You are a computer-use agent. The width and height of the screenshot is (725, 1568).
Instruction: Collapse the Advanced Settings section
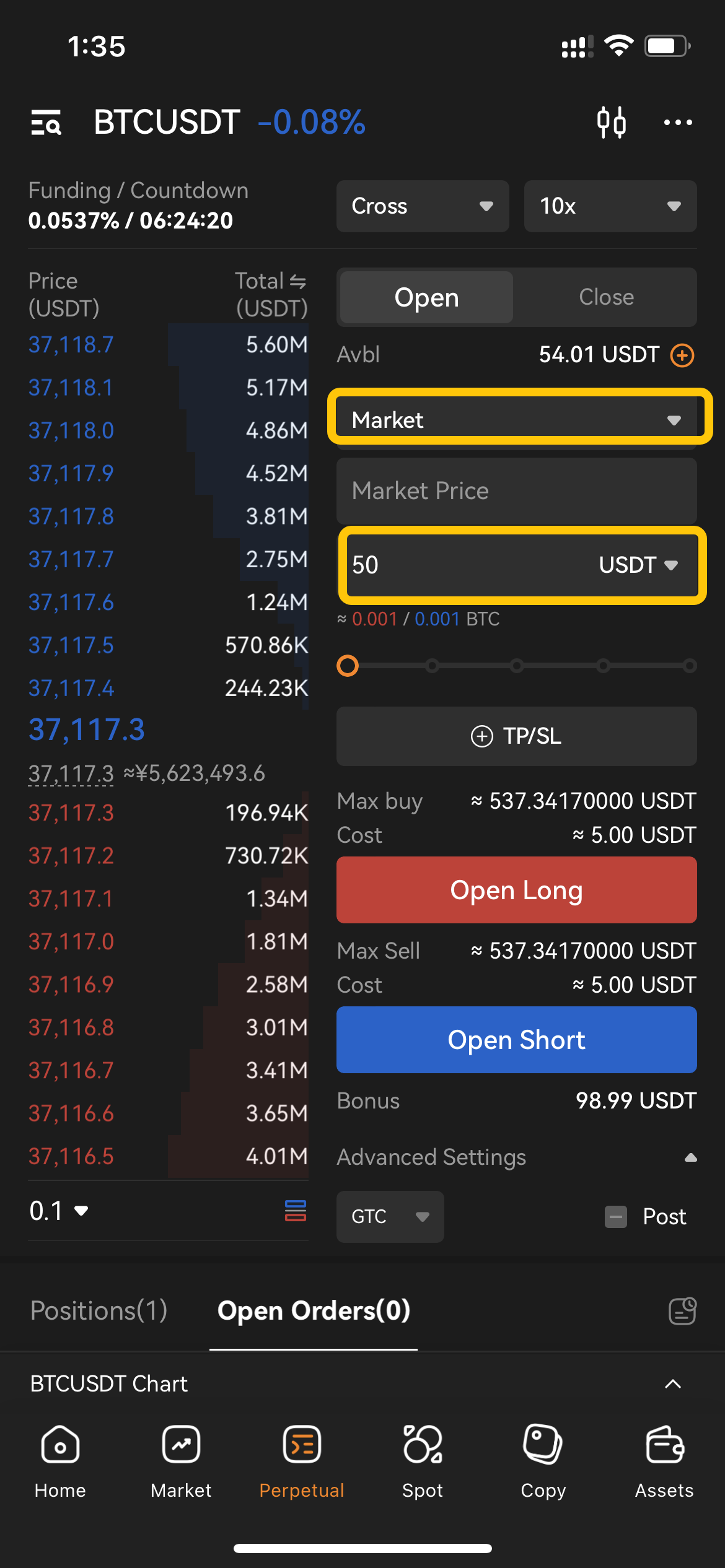pyautogui.click(x=690, y=1157)
